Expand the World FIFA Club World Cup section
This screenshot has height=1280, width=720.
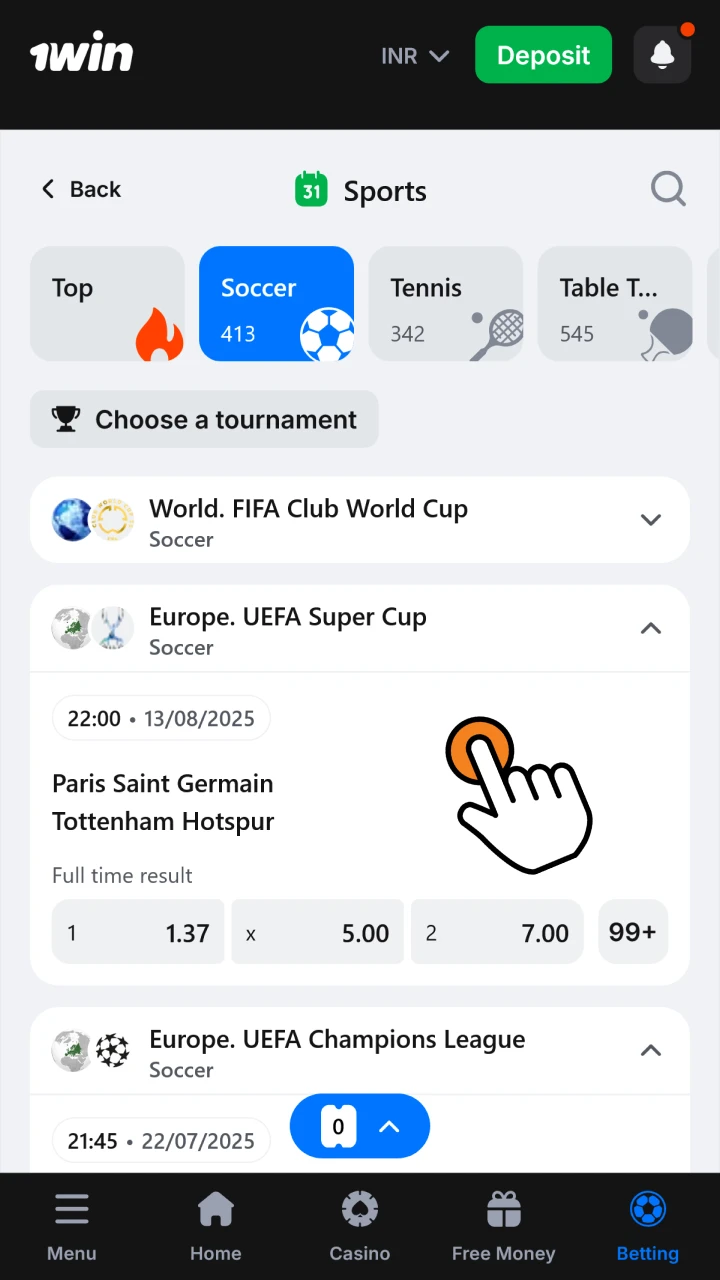point(651,520)
